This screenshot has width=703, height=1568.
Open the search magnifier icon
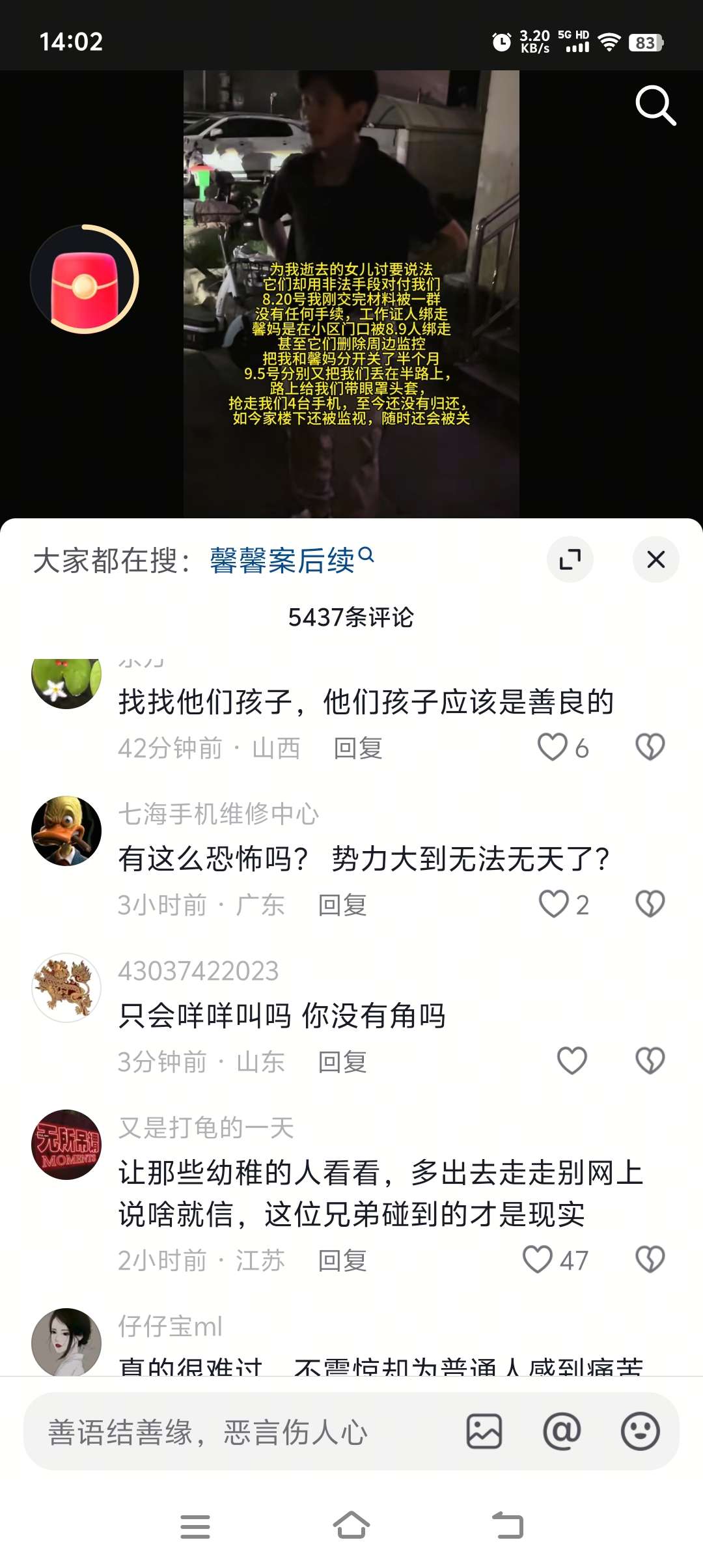pyautogui.click(x=655, y=105)
